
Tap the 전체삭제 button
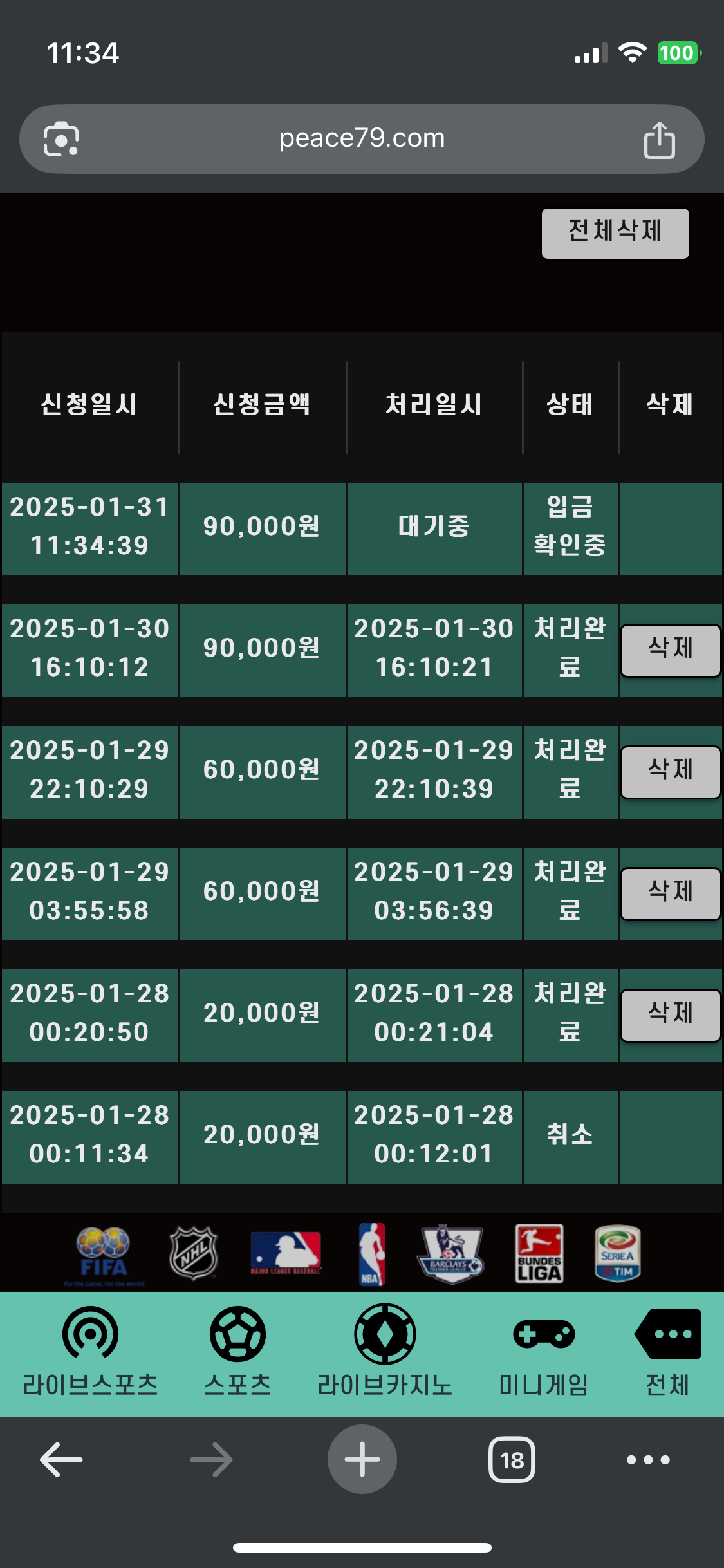[615, 233]
